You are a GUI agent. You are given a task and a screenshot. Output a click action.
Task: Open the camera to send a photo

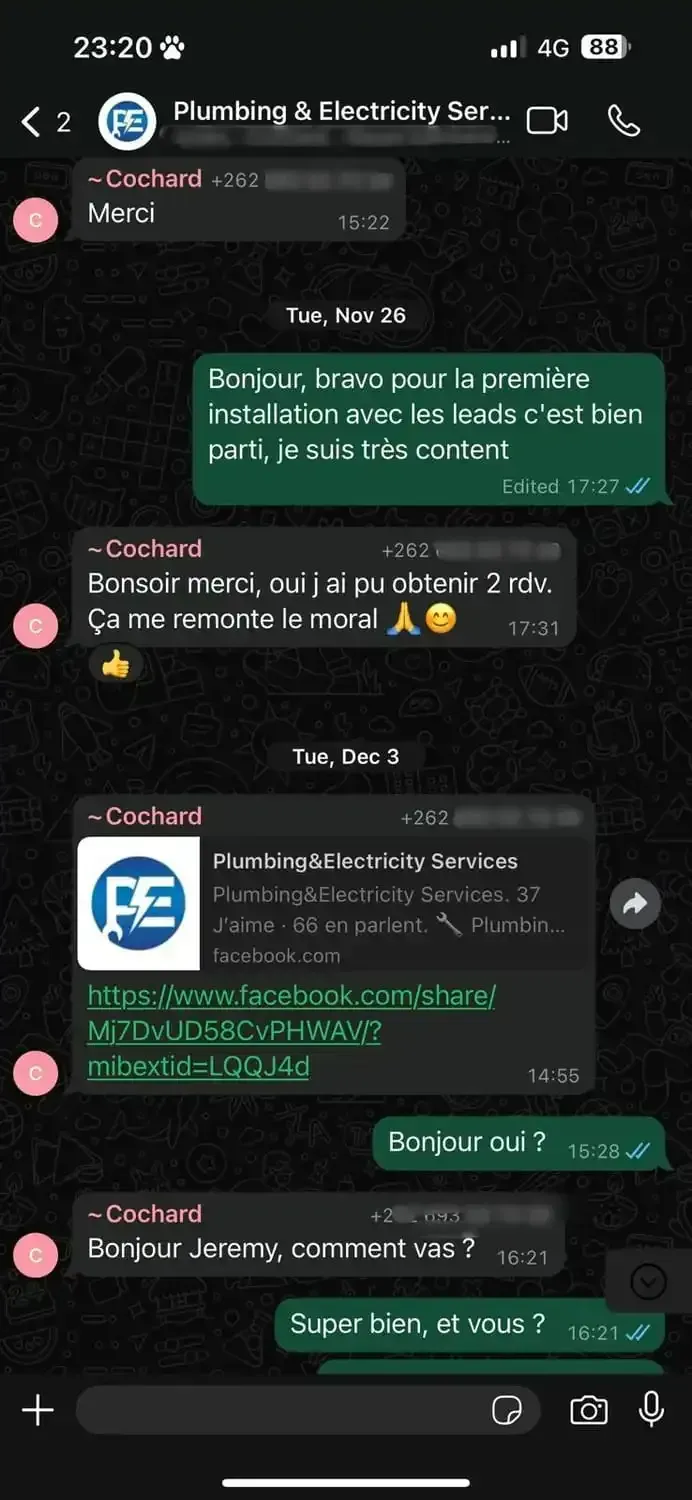588,1410
